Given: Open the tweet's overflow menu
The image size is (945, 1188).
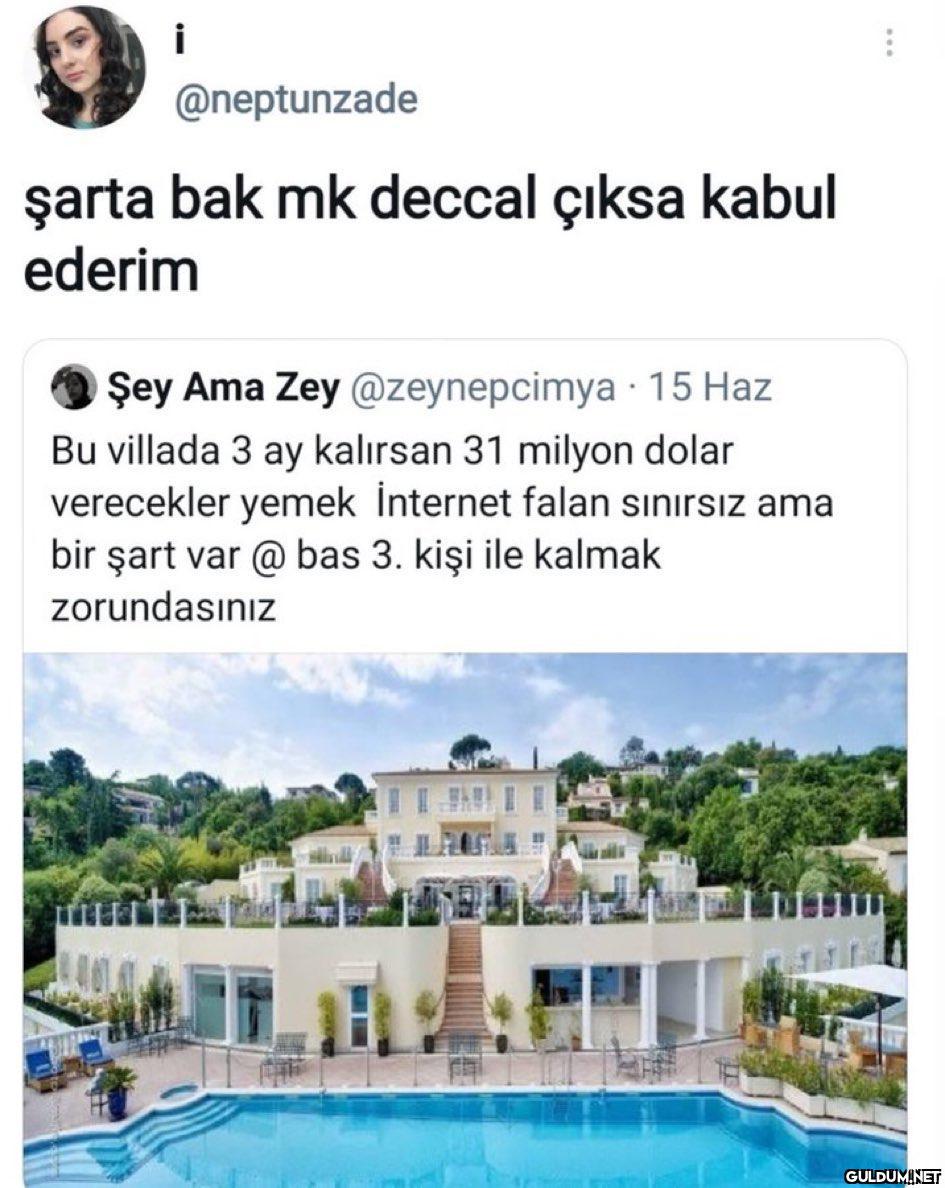Looking at the screenshot, I should [x=889, y=43].
